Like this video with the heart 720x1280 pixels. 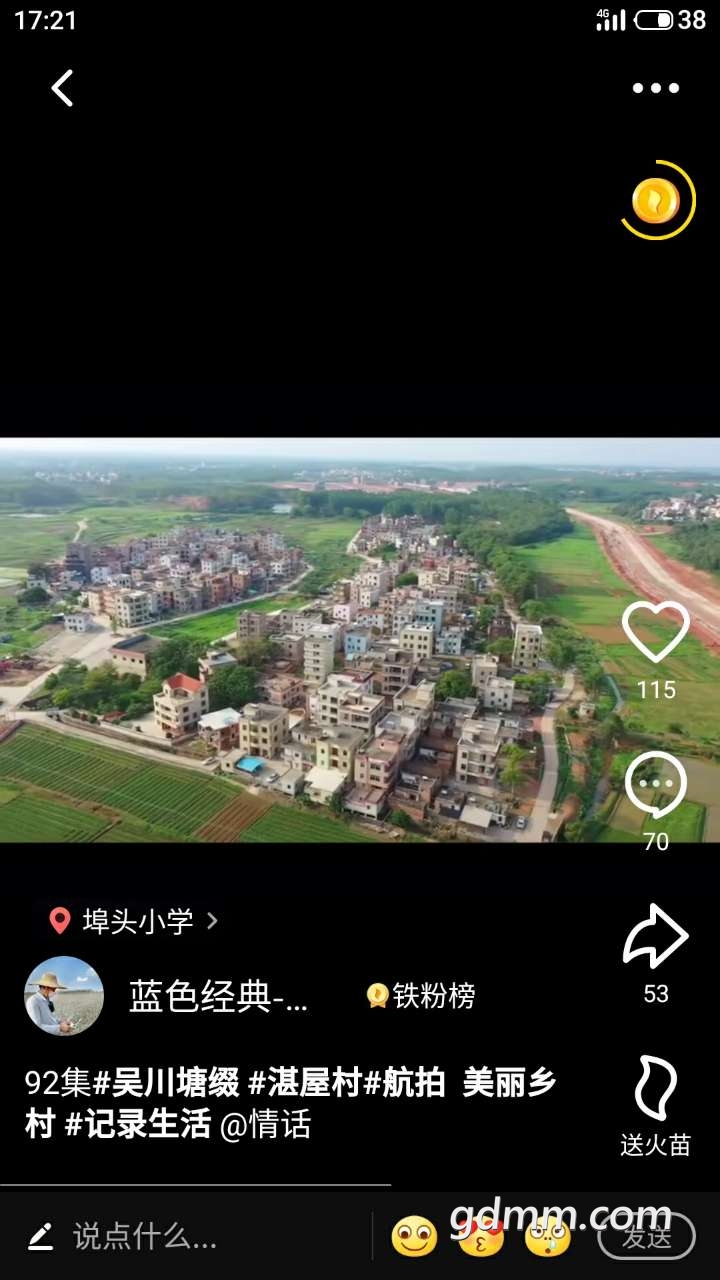point(656,633)
